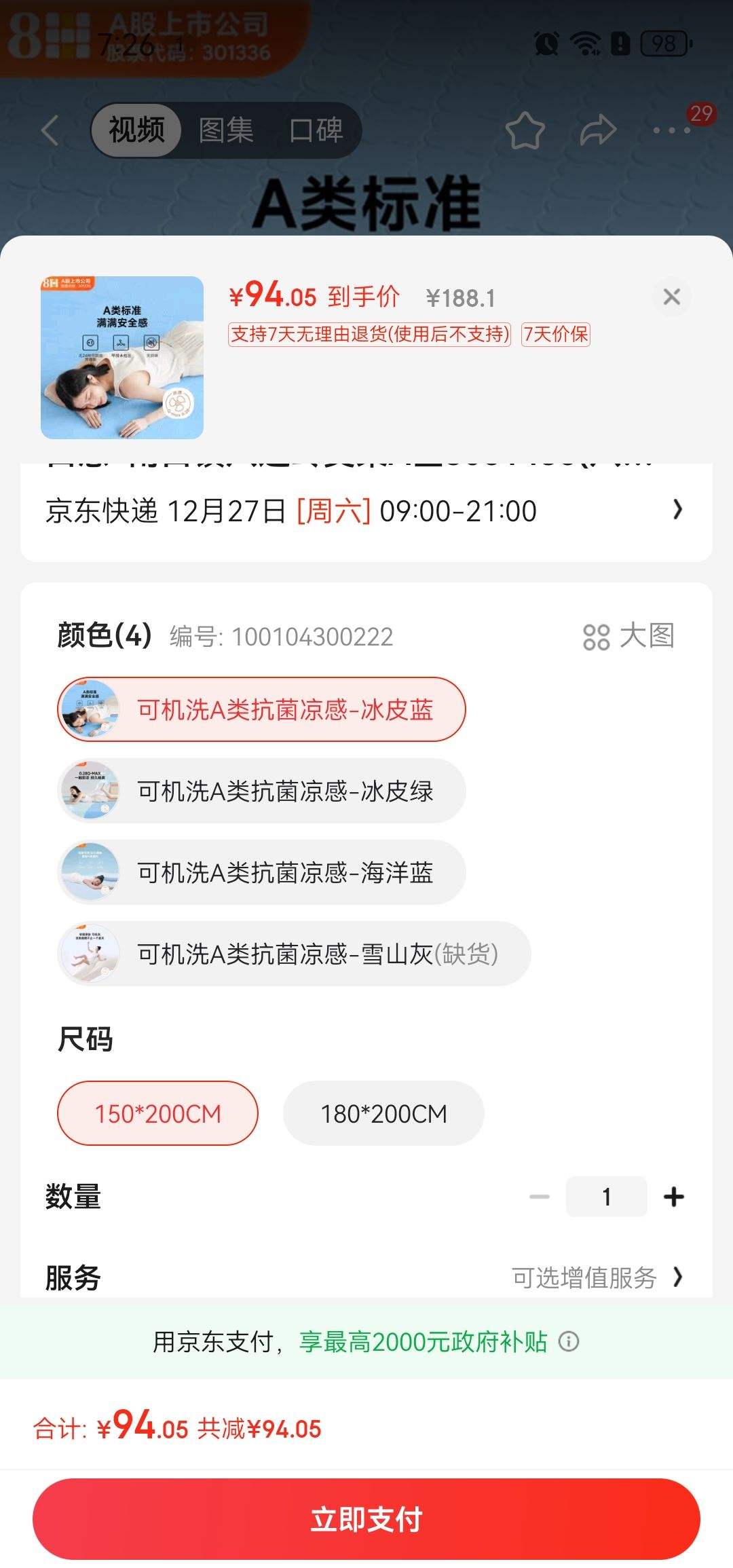Open the 京东快递 delivery time row

(x=366, y=510)
